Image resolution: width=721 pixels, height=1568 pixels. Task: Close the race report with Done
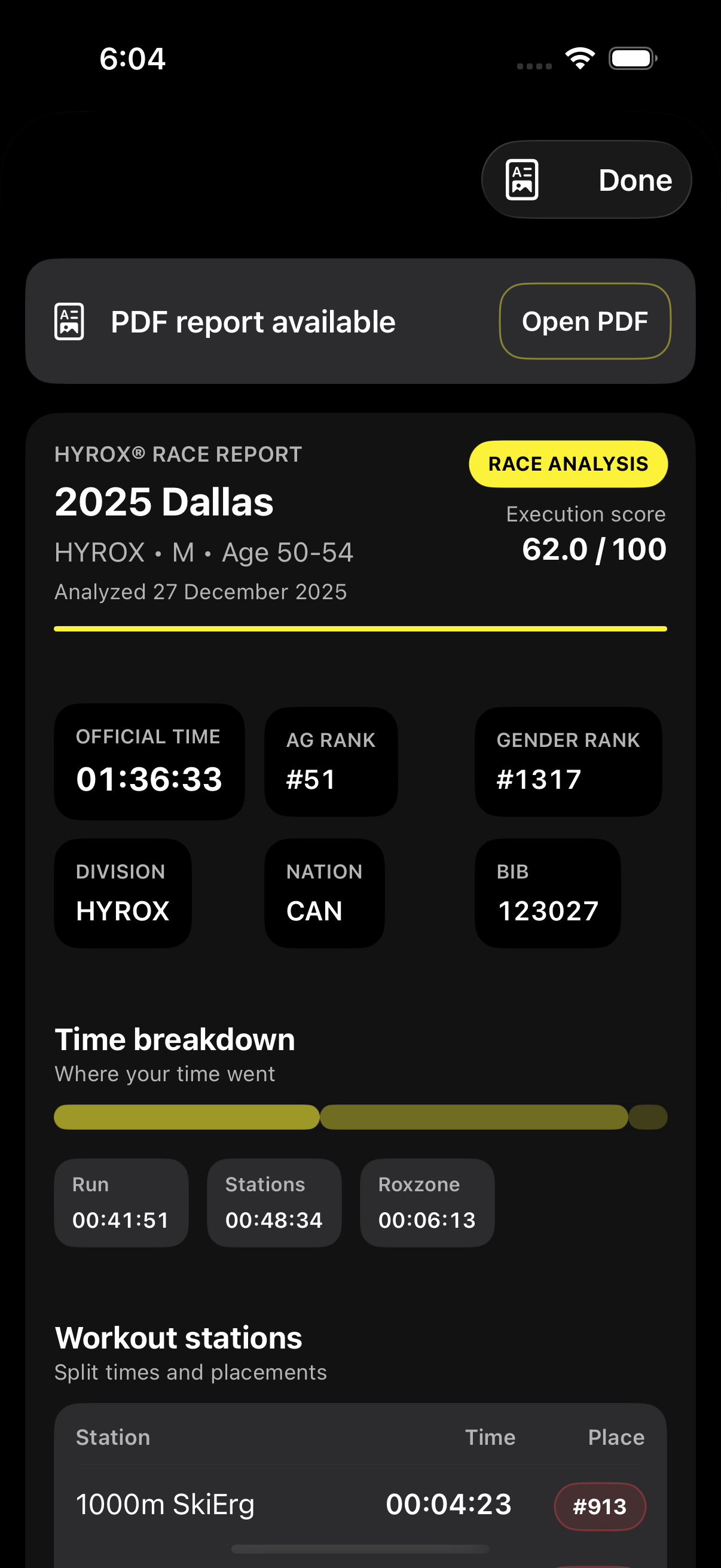click(634, 180)
